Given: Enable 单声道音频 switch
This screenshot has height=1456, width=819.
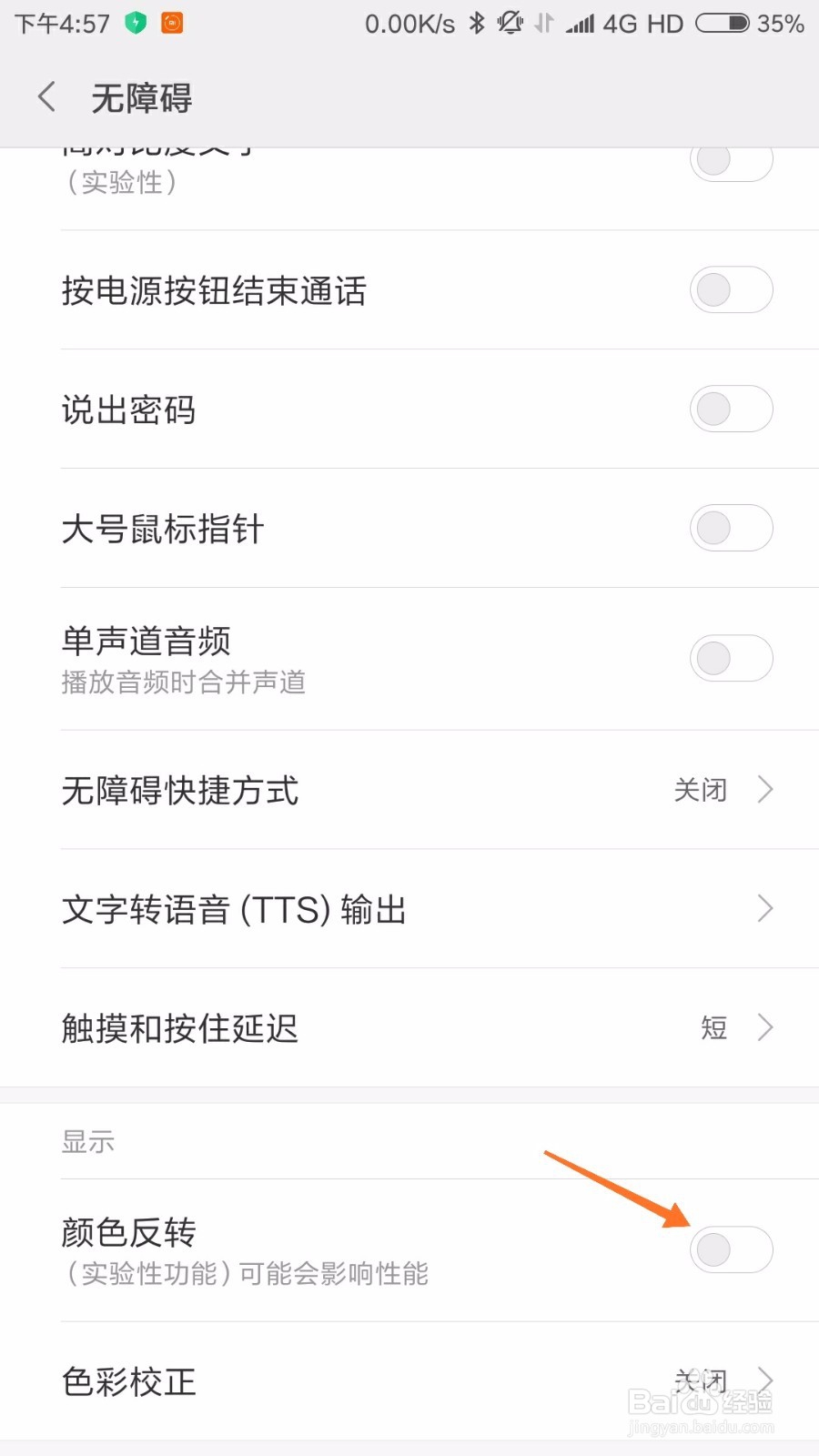Looking at the screenshot, I should click(732, 659).
